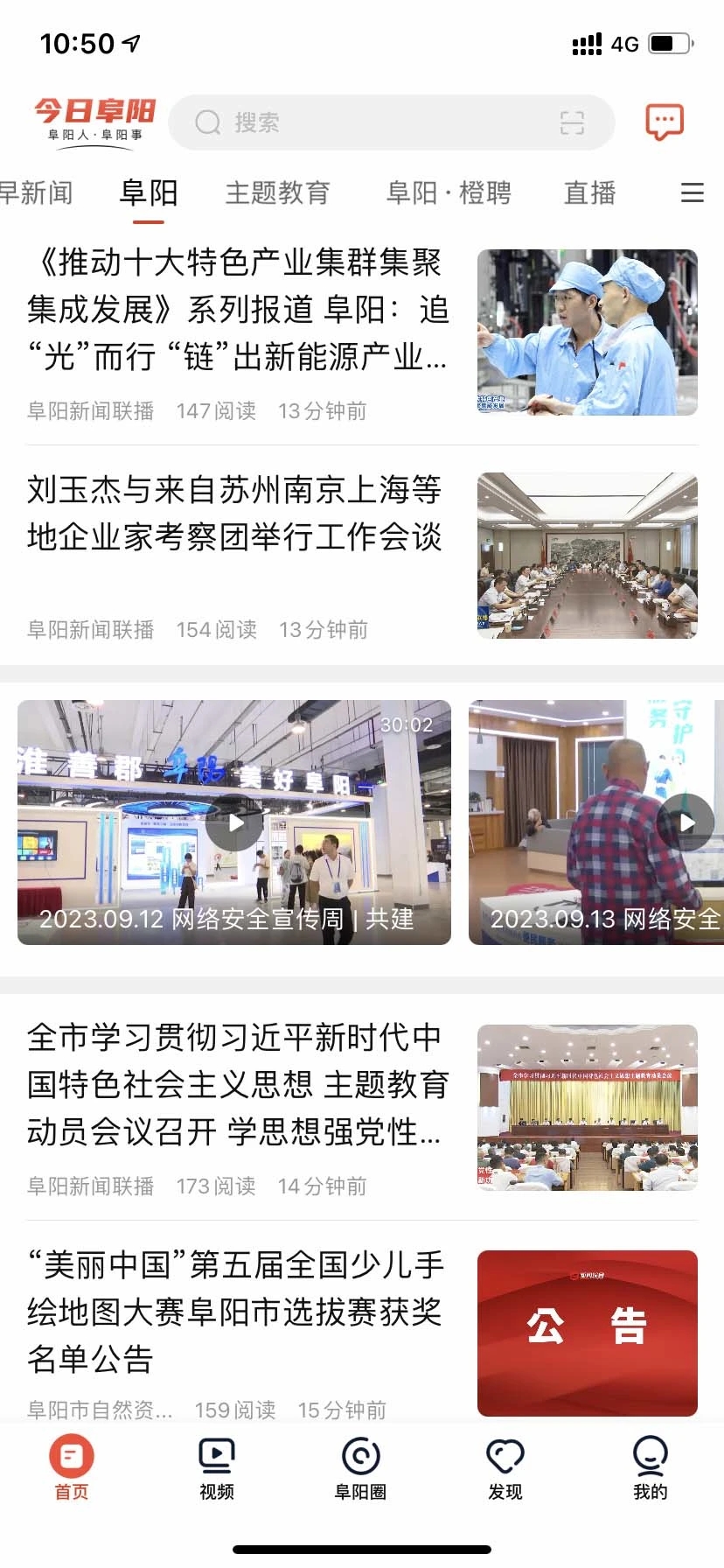
Task: Open the 搜索 search box
Action: 367,122
